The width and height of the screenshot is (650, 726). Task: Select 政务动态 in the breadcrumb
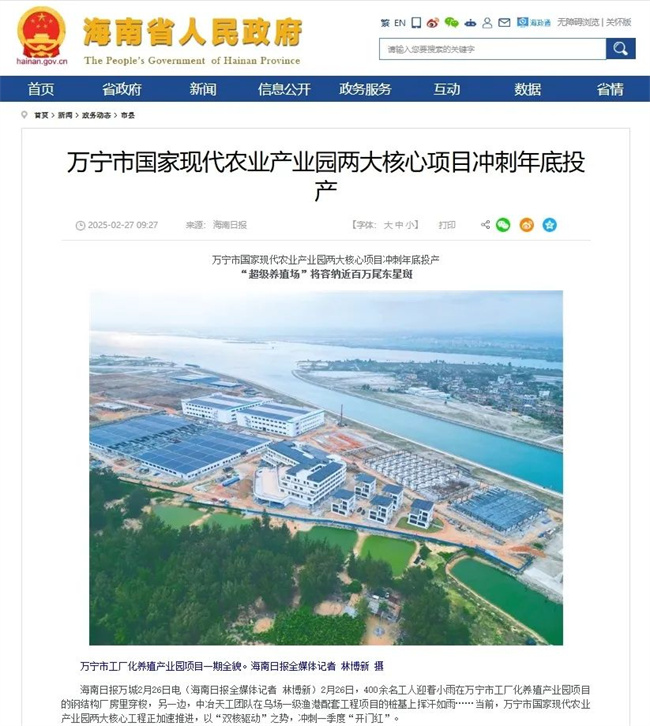point(98,116)
